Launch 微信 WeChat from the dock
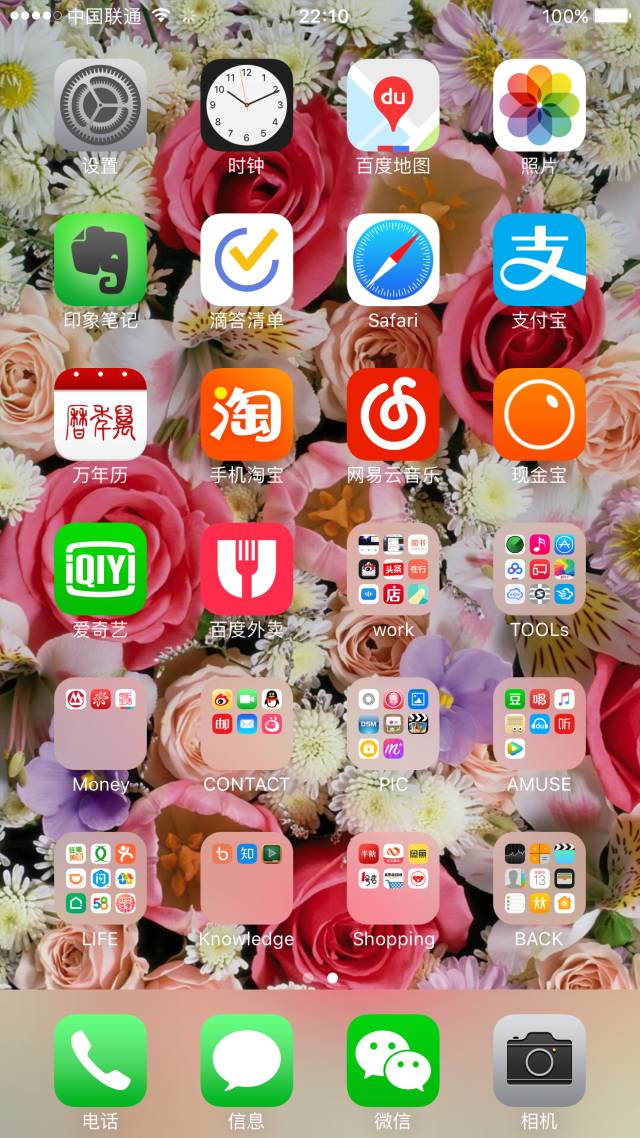 click(x=393, y=1060)
